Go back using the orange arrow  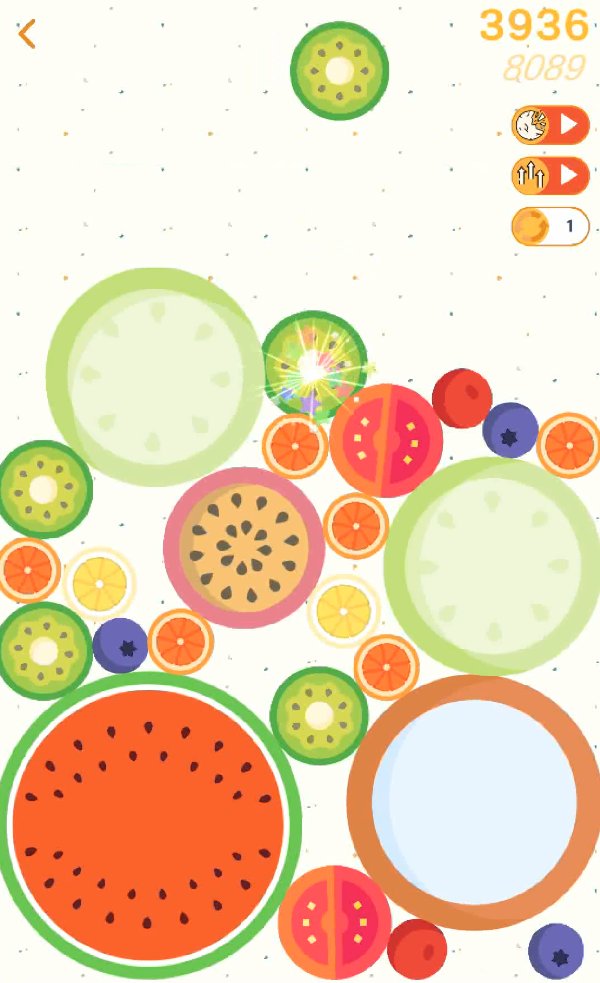click(27, 34)
